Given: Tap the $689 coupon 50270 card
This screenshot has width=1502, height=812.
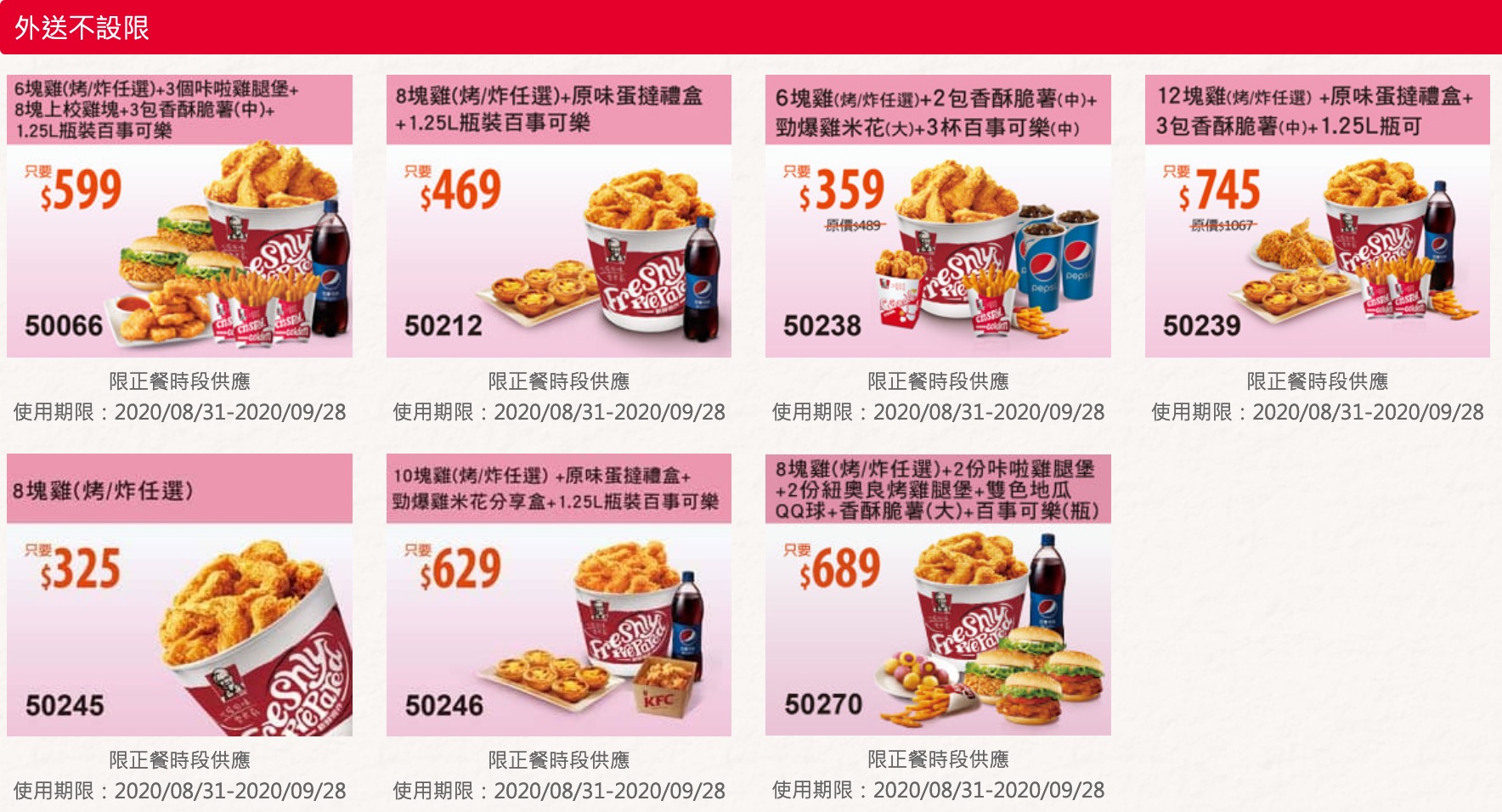Looking at the screenshot, I should pos(938,595).
